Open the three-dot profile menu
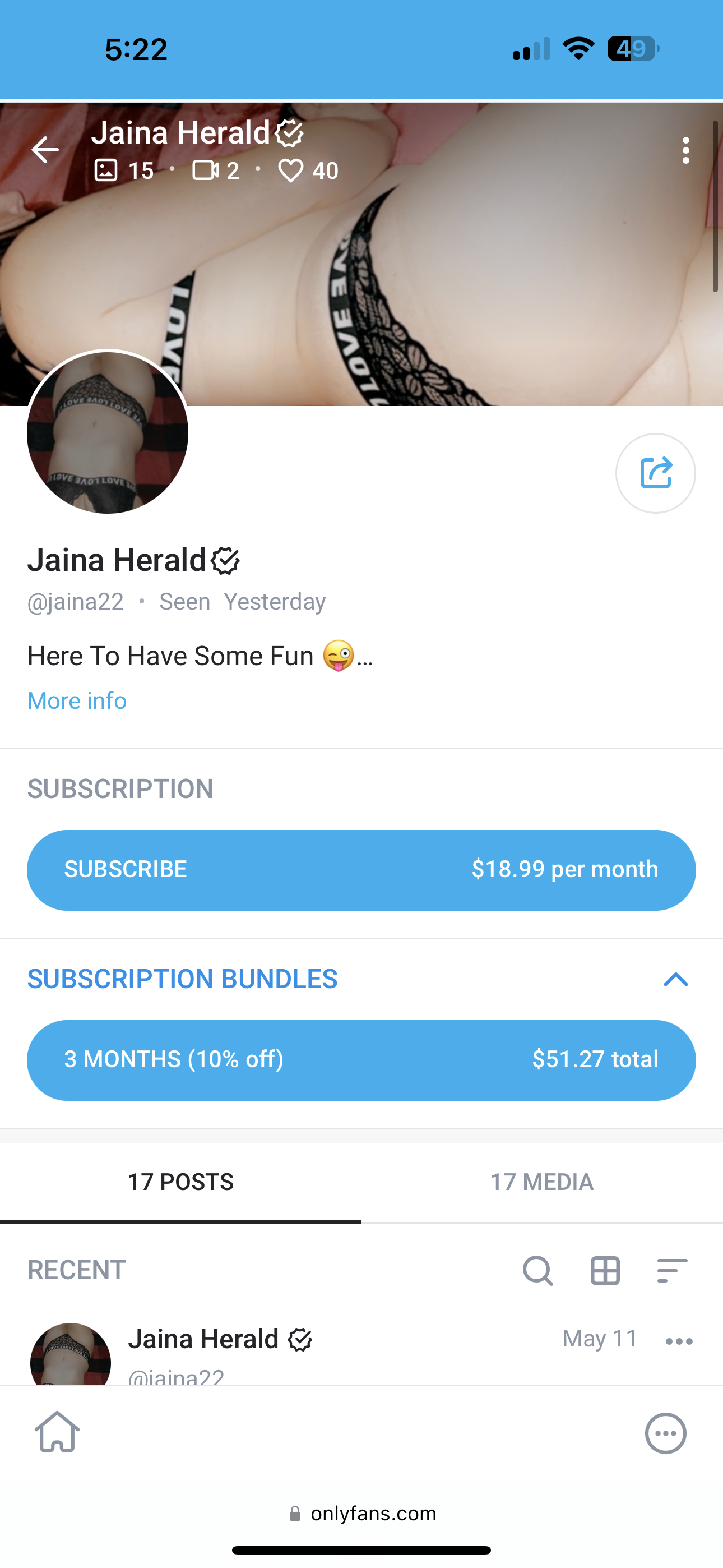The width and height of the screenshot is (723, 1568). point(686,150)
